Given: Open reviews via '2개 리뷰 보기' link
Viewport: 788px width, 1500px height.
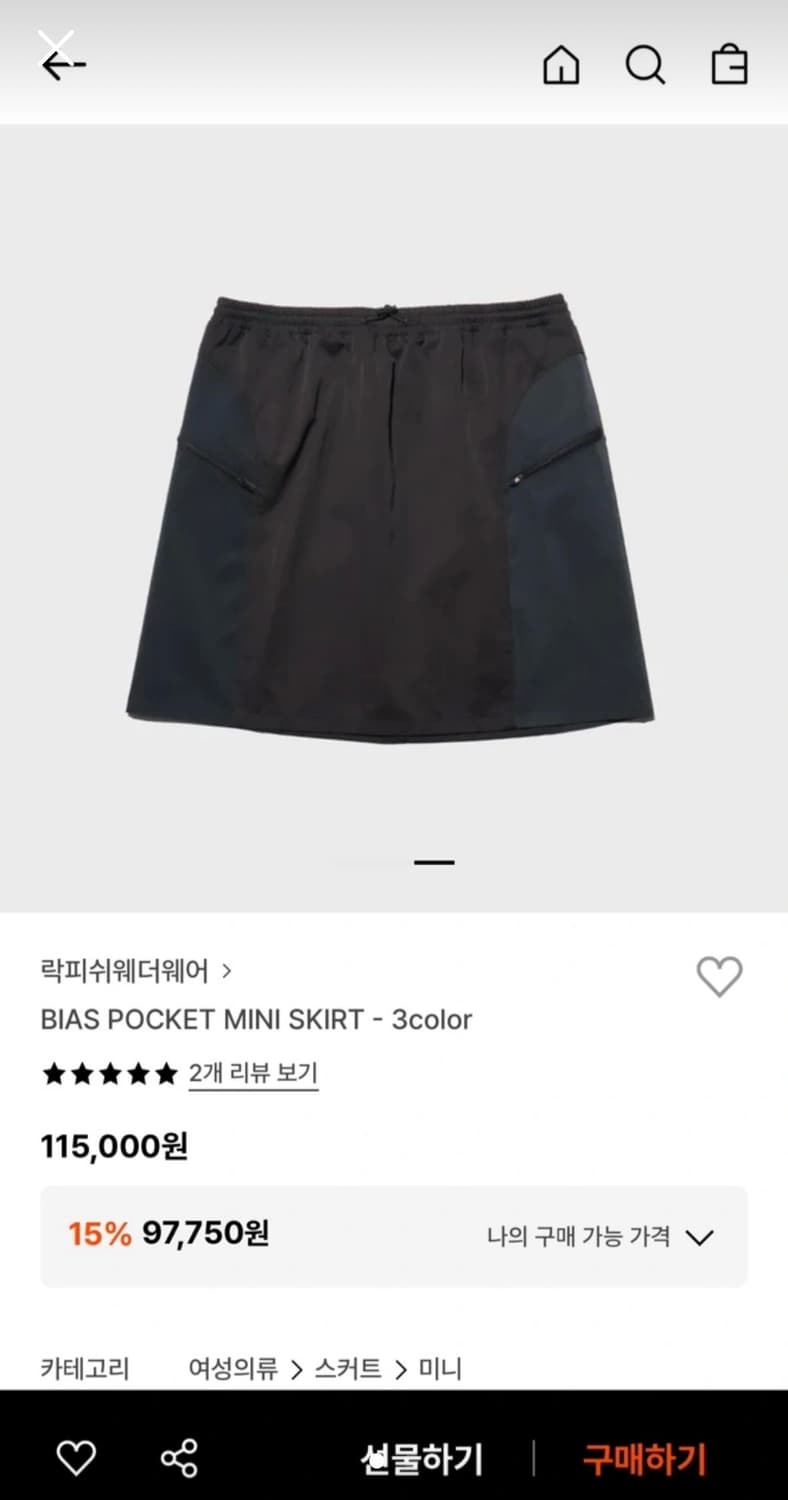Looking at the screenshot, I should [x=253, y=1072].
